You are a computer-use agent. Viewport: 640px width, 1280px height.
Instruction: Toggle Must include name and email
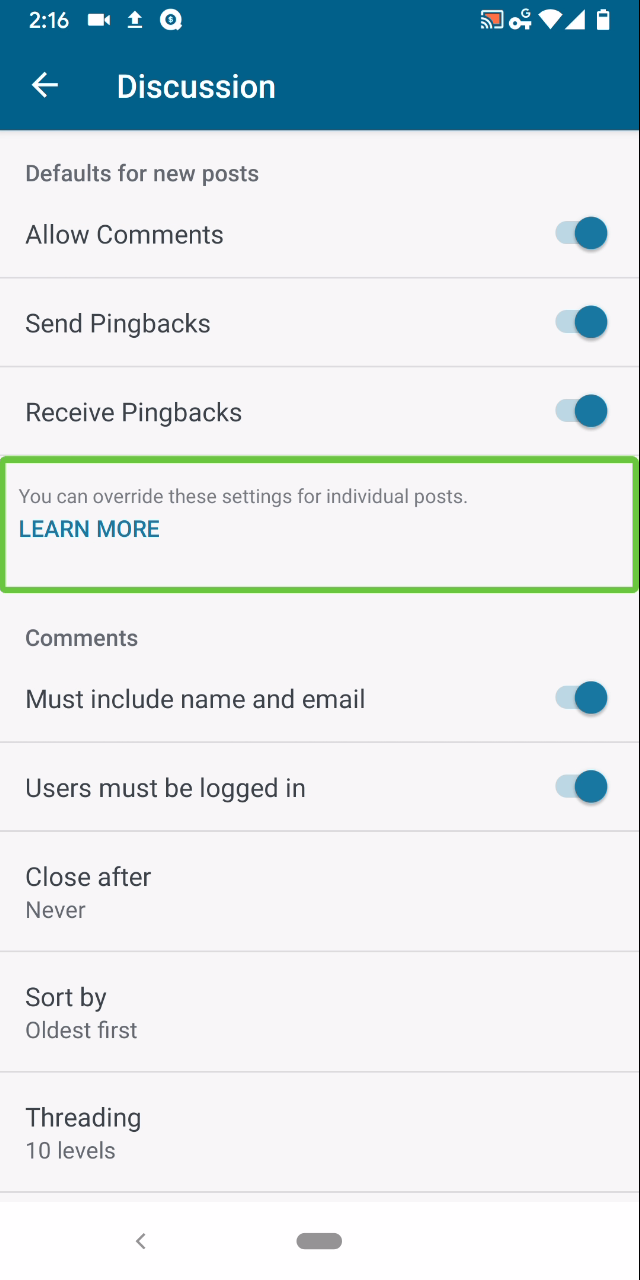(x=582, y=698)
